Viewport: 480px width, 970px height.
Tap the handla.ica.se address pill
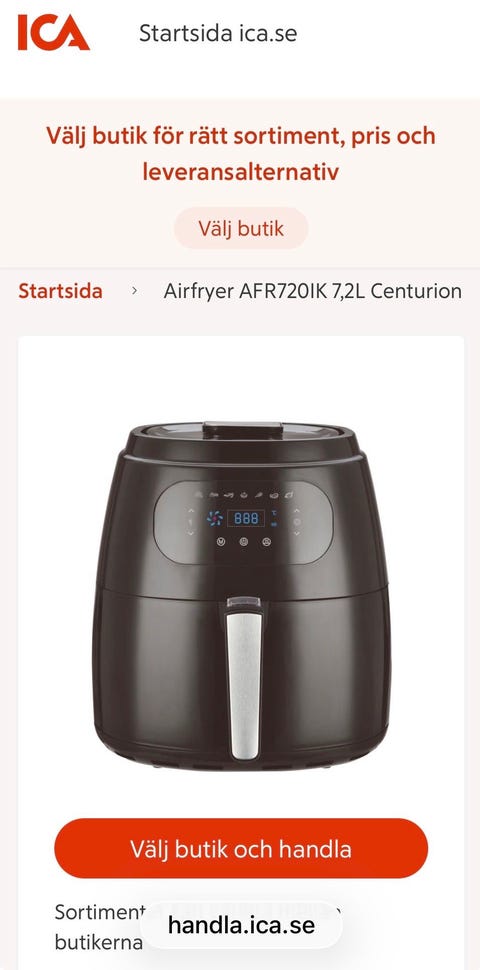coord(241,925)
